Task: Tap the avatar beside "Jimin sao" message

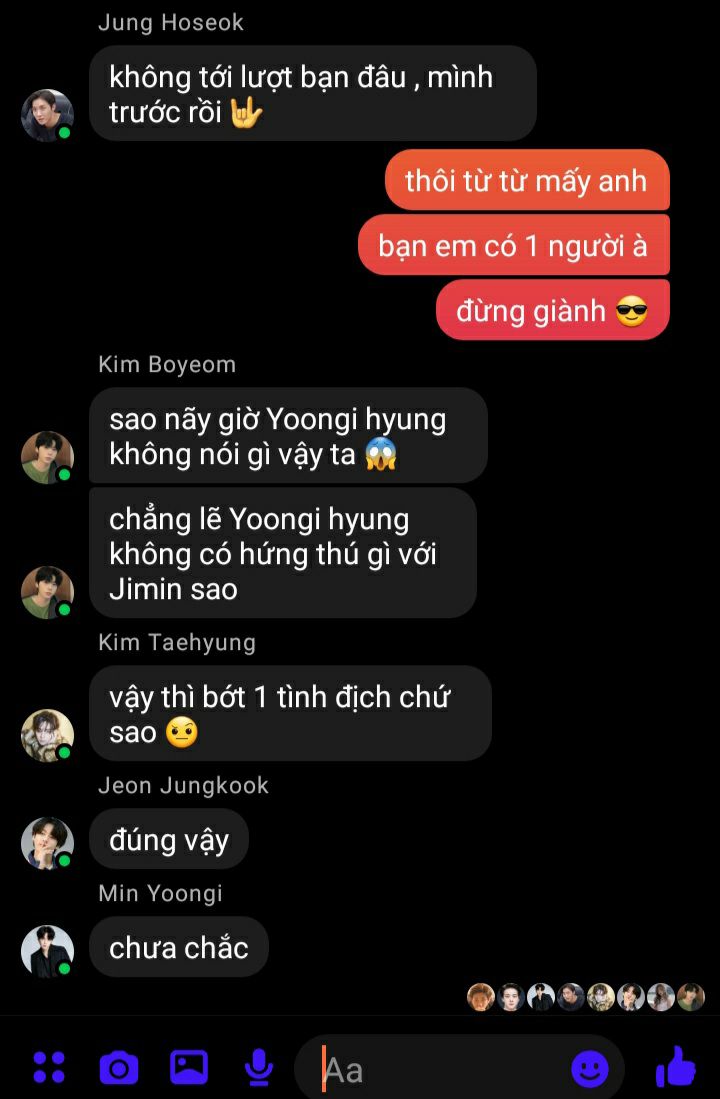Action: point(47,592)
